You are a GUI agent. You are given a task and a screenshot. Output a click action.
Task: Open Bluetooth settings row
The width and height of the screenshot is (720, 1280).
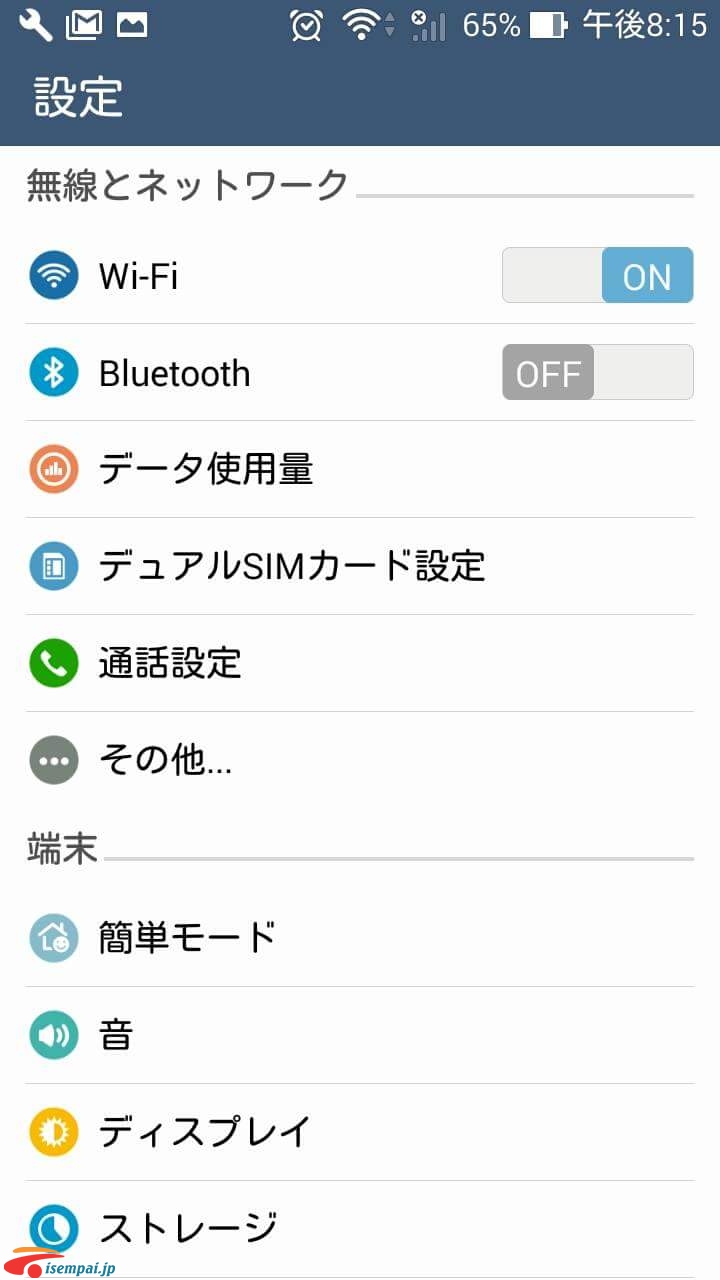pyautogui.click(x=360, y=372)
